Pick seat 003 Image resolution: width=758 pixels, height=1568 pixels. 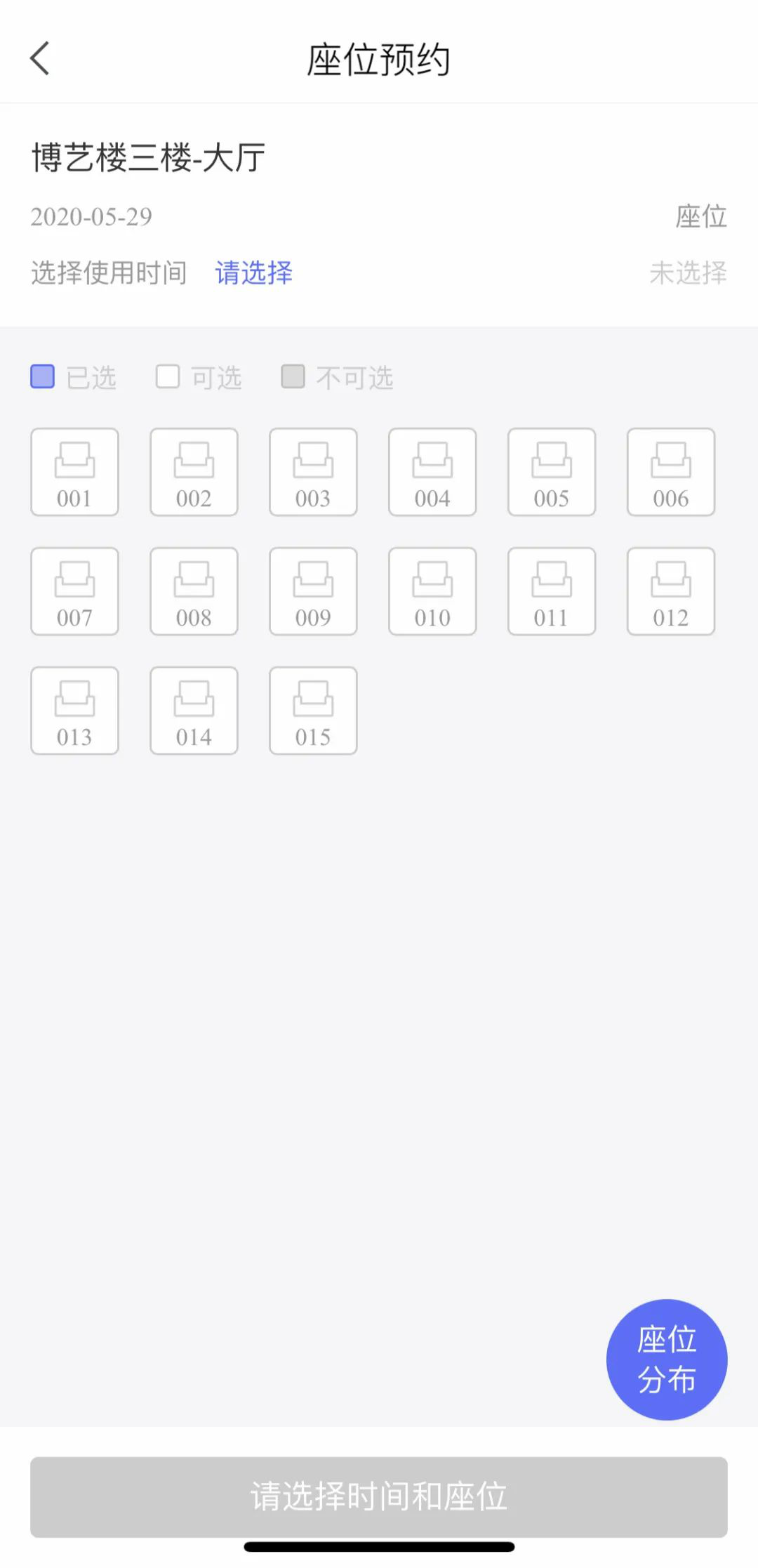[x=313, y=472]
